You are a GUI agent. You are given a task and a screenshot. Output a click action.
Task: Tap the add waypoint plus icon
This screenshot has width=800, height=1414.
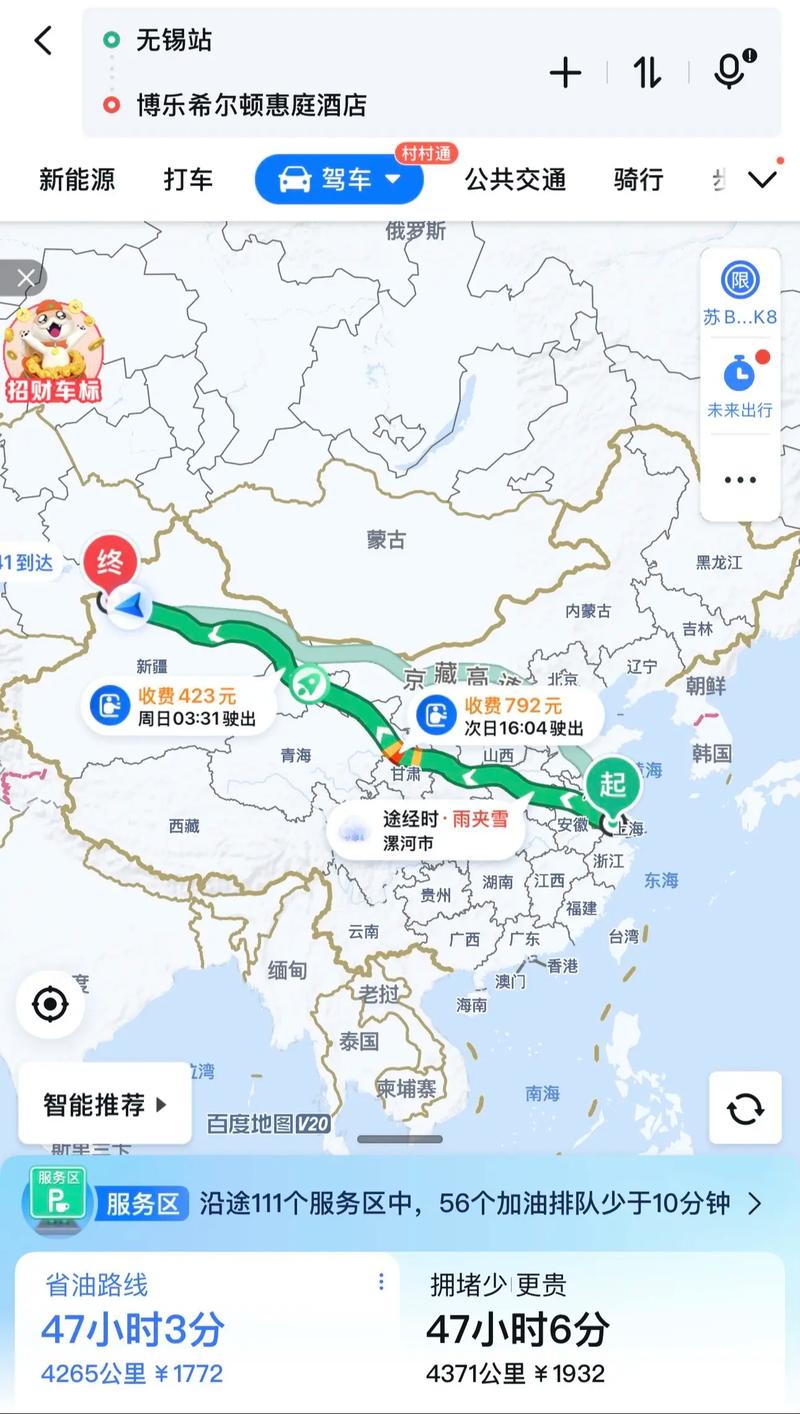[566, 72]
